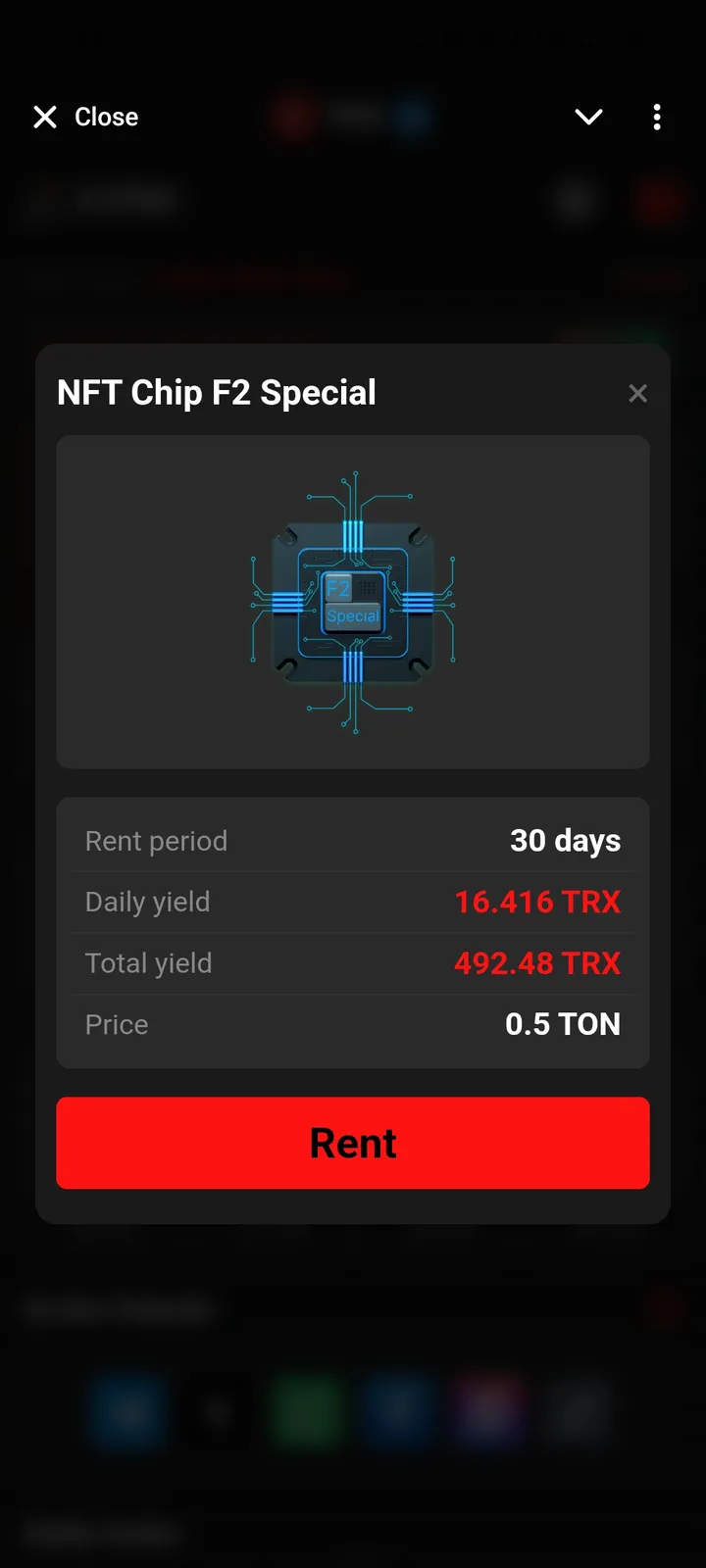This screenshot has width=706, height=1568.
Task: Tap the blurred header row behind the dialog
Action: (x=108, y=201)
